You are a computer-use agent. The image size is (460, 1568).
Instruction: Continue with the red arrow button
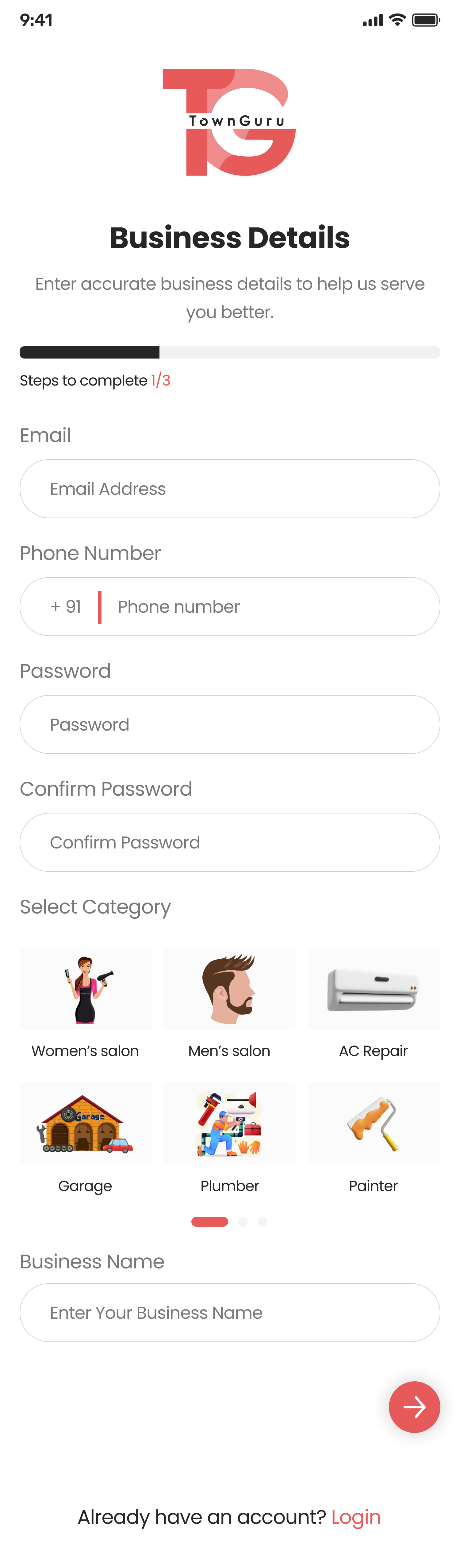414,1407
